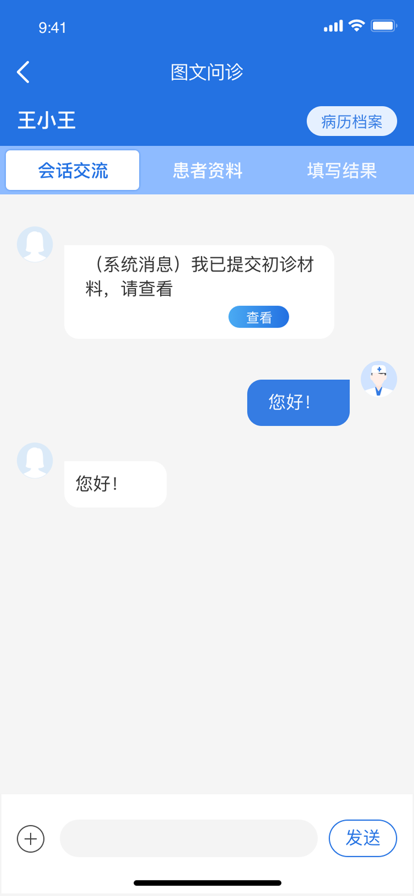Switch to the 填写结果 tab

coord(342,170)
